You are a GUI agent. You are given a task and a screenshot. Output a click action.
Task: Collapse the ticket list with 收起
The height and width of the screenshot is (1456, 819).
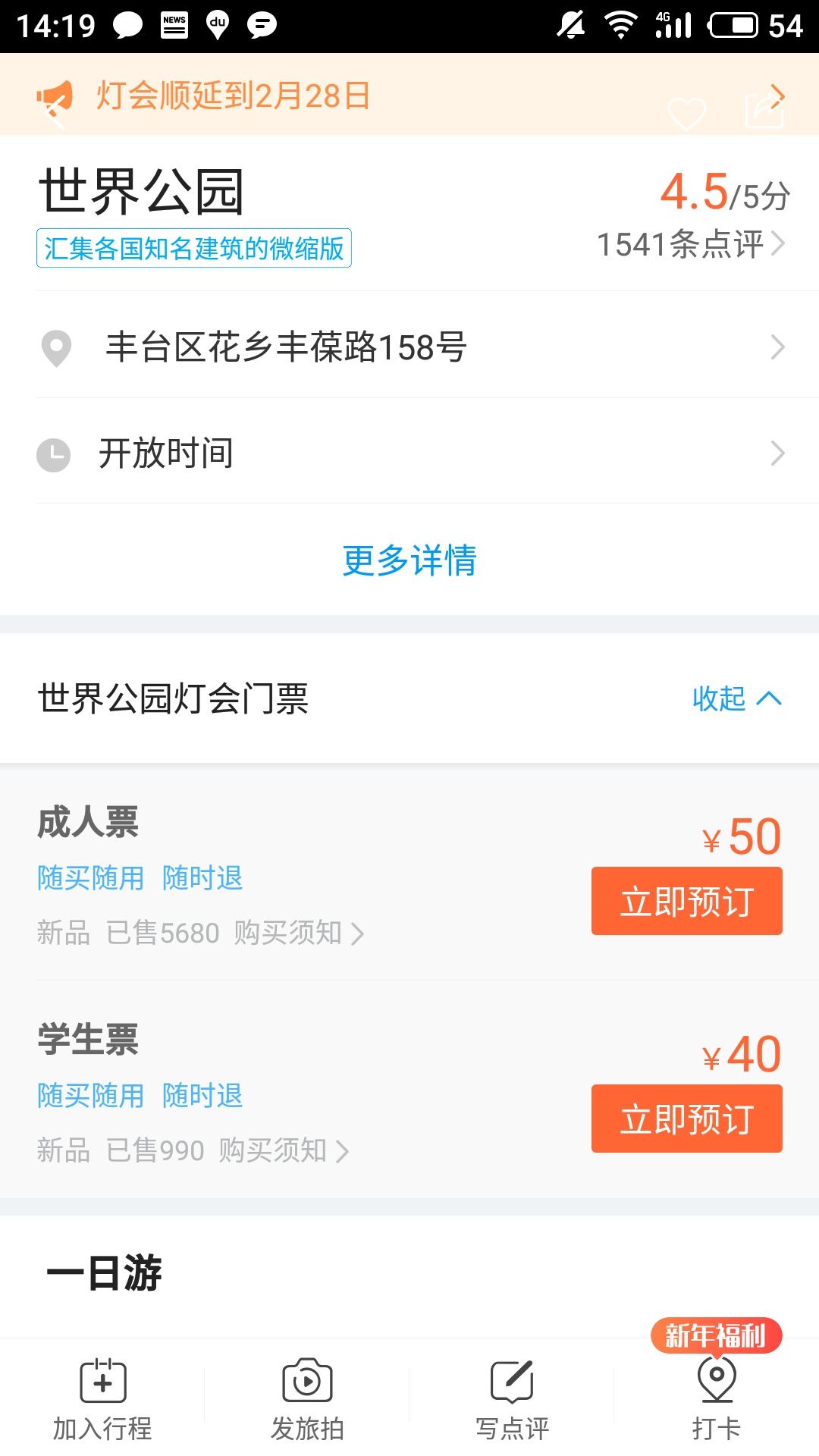click(736, 698)
